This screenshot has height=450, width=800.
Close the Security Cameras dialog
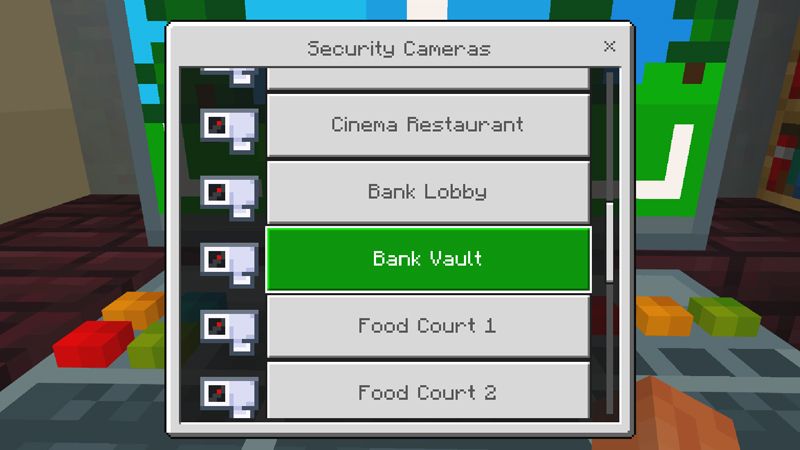pyautogui.click(x=609, y=47)
